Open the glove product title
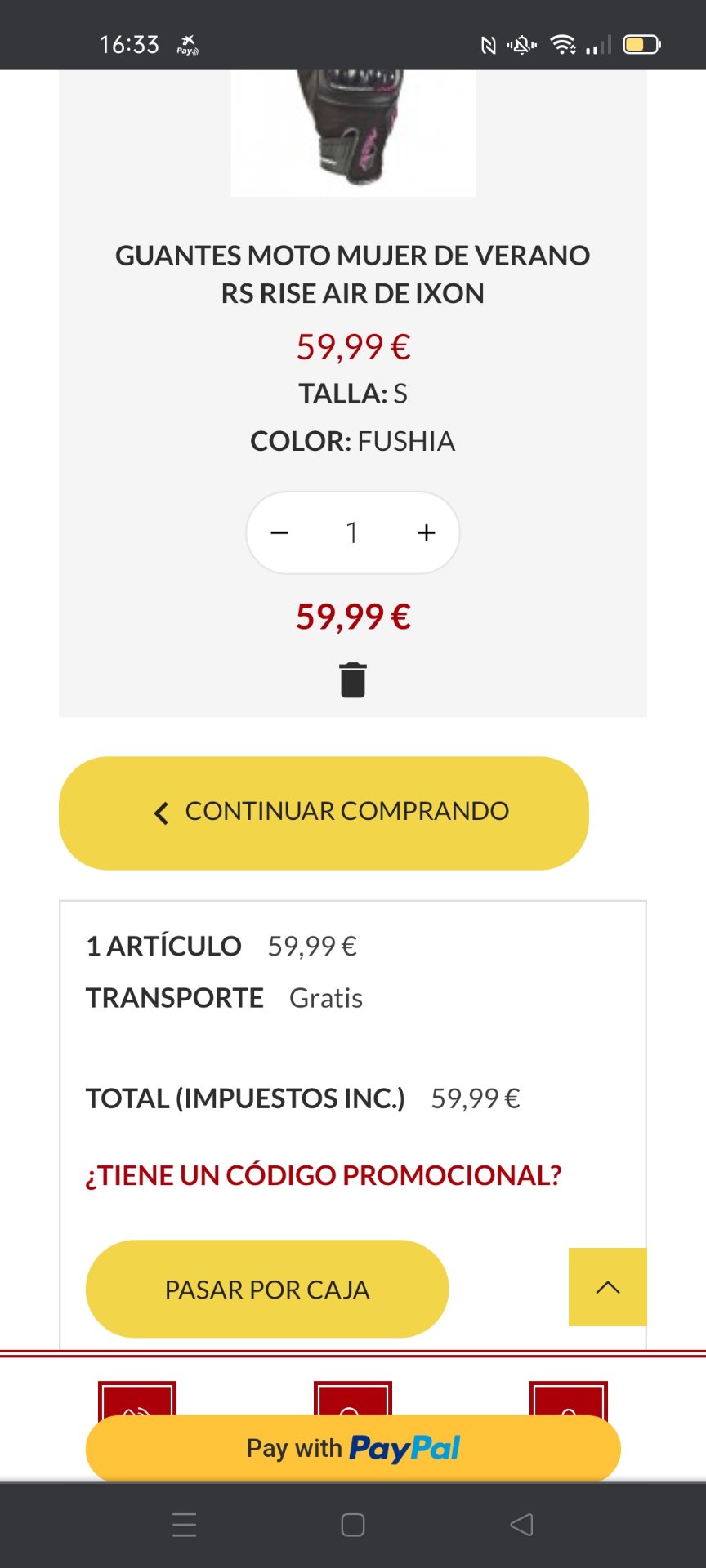706x1568 pixels. click(353, 274)
